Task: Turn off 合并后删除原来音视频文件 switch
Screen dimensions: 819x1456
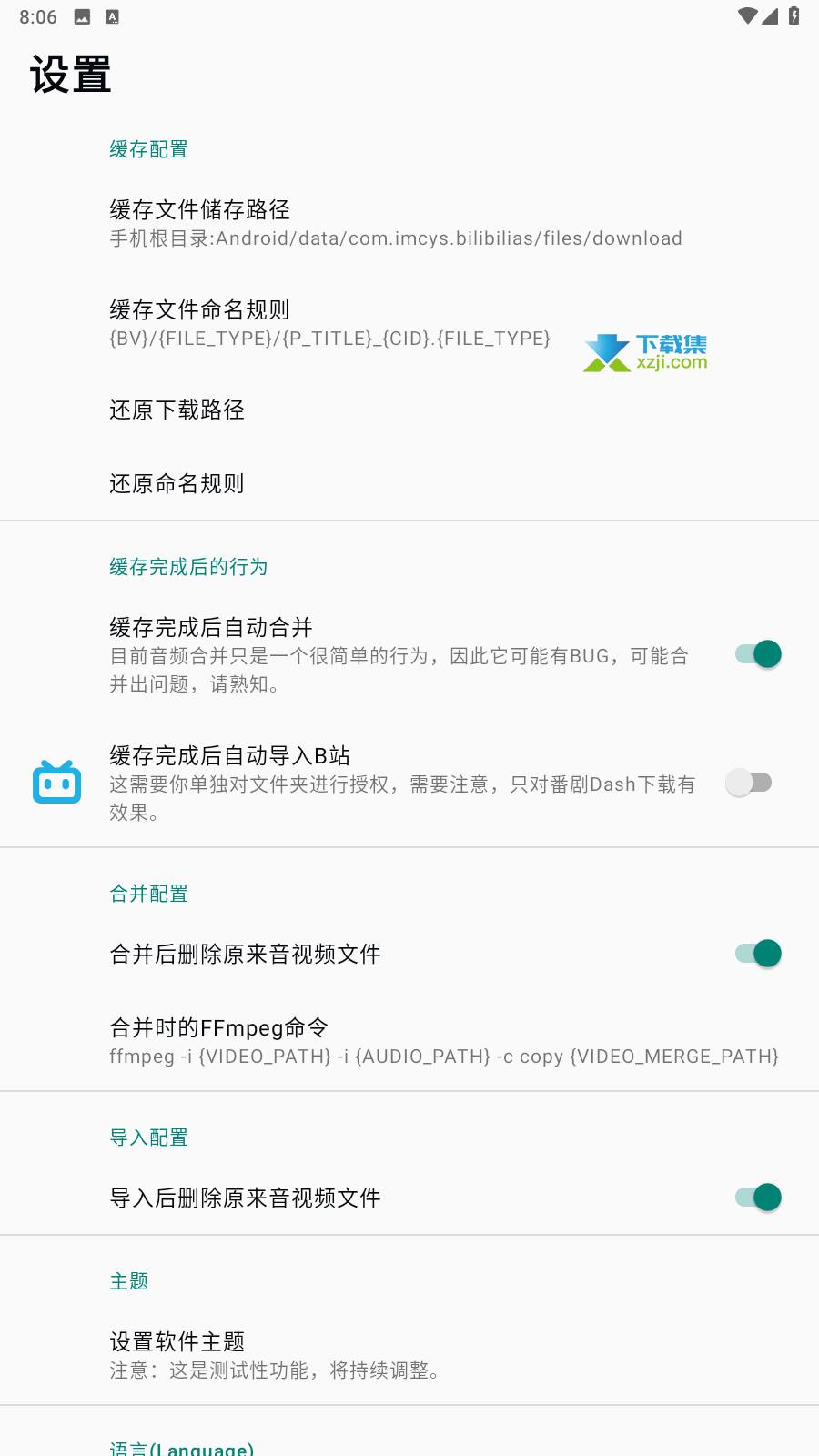Action: [758, 954]
